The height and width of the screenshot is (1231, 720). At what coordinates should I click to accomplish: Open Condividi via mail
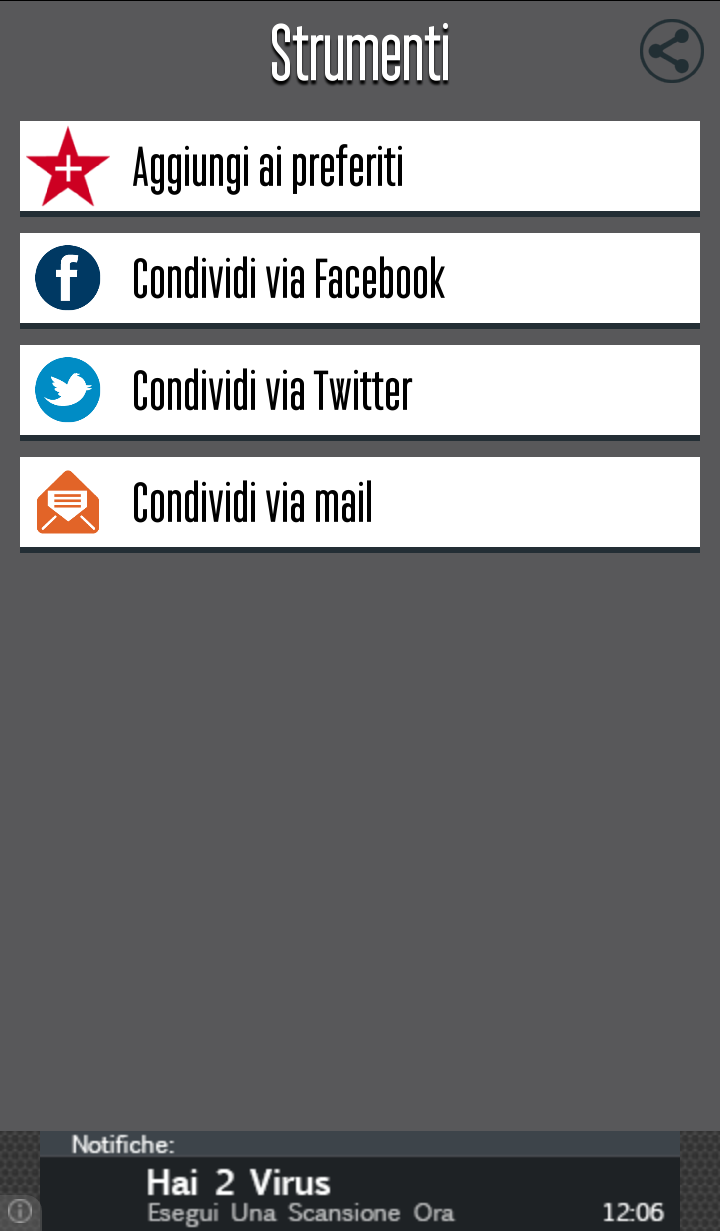tap(360, 503)
